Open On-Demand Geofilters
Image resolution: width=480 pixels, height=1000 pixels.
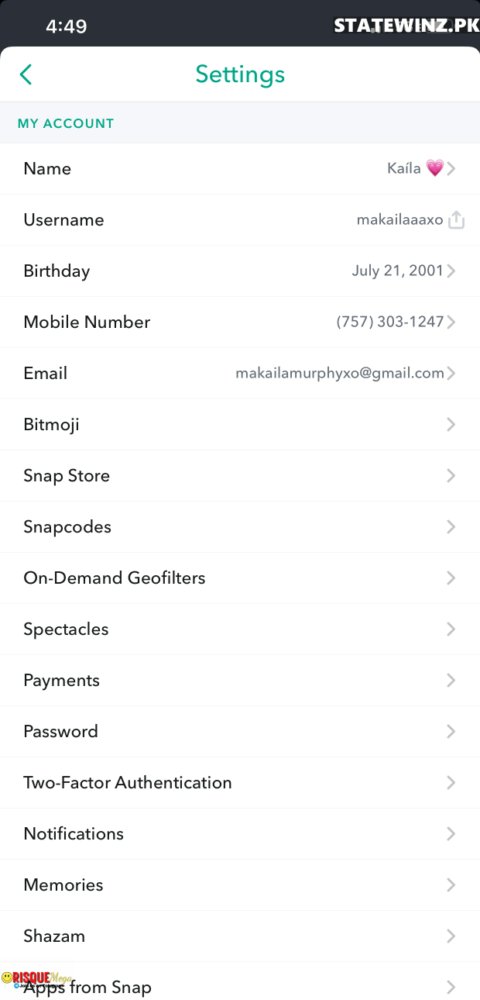point(240,578)
